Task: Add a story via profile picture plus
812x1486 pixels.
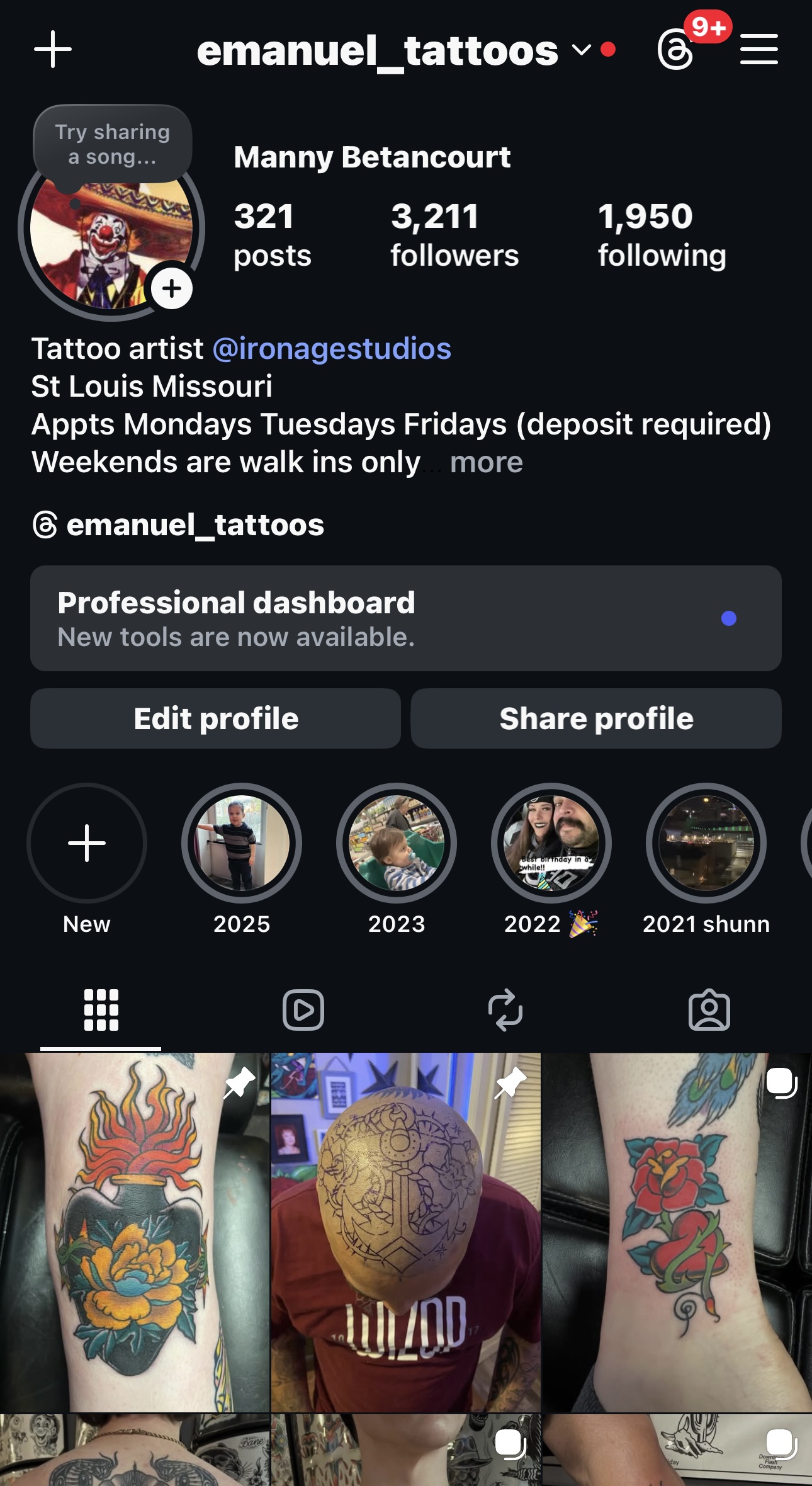Action: 171,289
